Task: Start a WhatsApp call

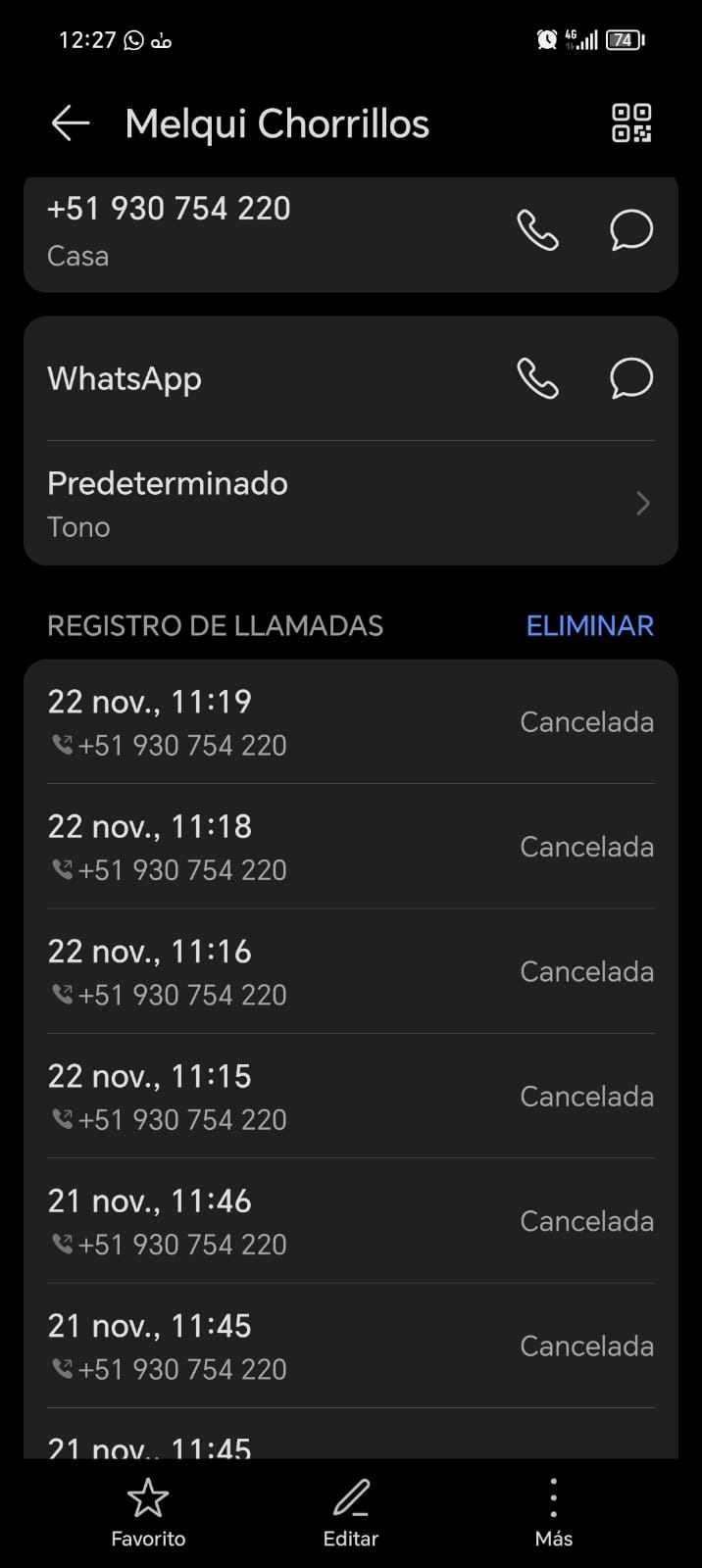Action: click(537, 378)
